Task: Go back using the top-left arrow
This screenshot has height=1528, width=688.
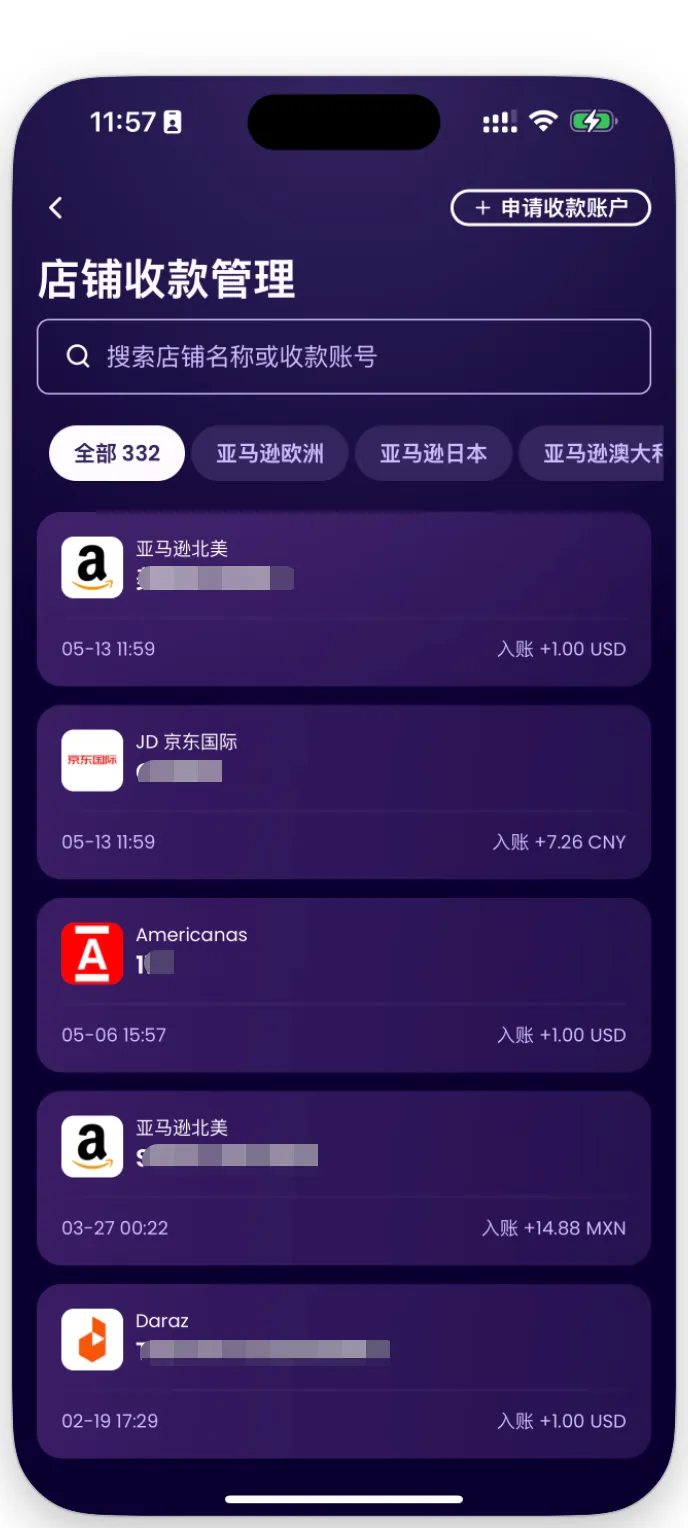Action: pos(56,208)
